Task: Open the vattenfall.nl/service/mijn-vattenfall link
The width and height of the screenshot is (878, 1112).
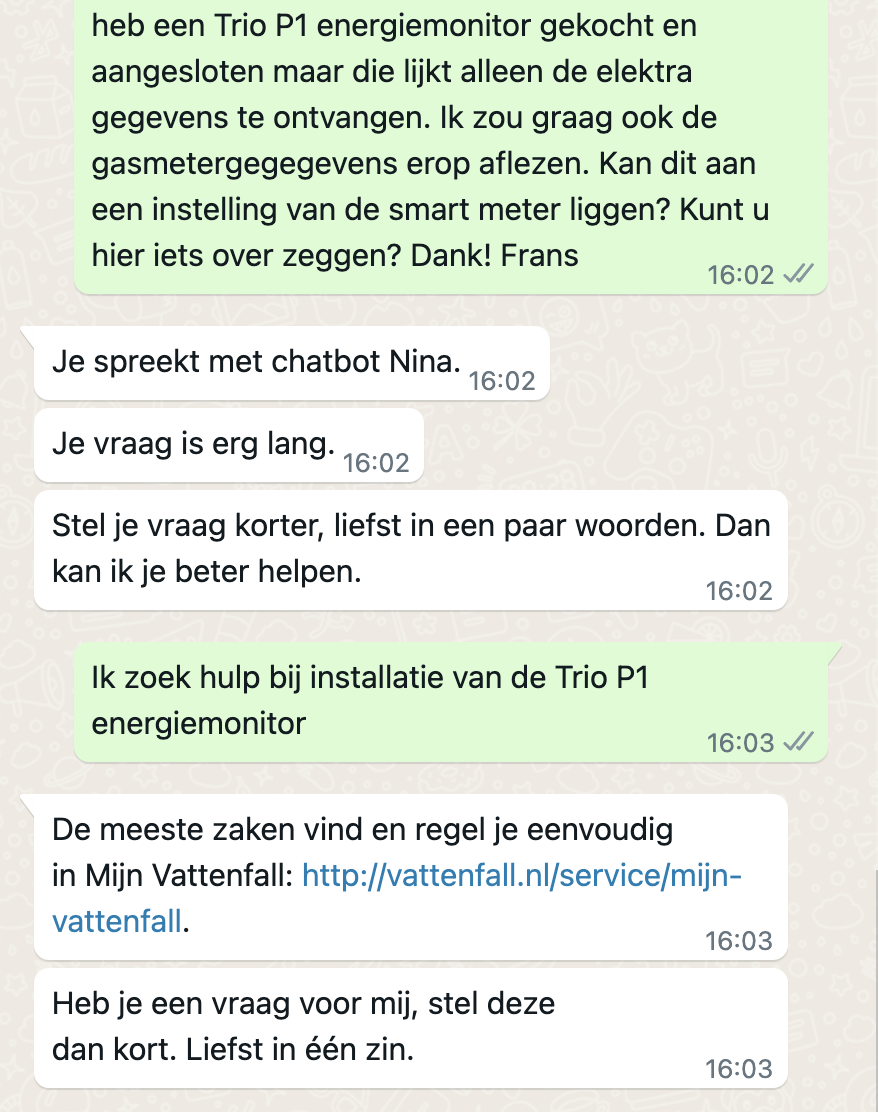Action: [521, 876]
